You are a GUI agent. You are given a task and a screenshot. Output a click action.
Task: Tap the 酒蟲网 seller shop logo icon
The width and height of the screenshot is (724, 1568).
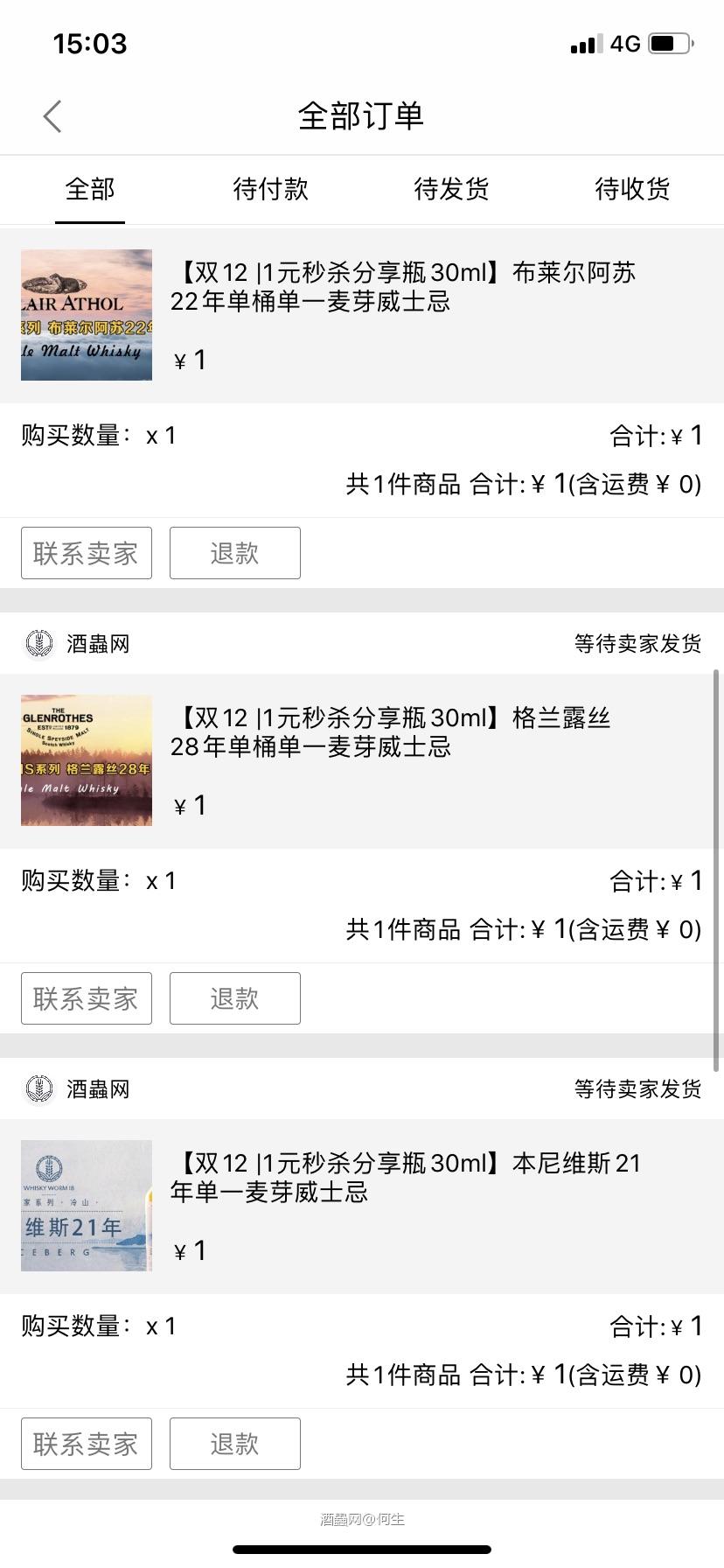tap(38, 643)
